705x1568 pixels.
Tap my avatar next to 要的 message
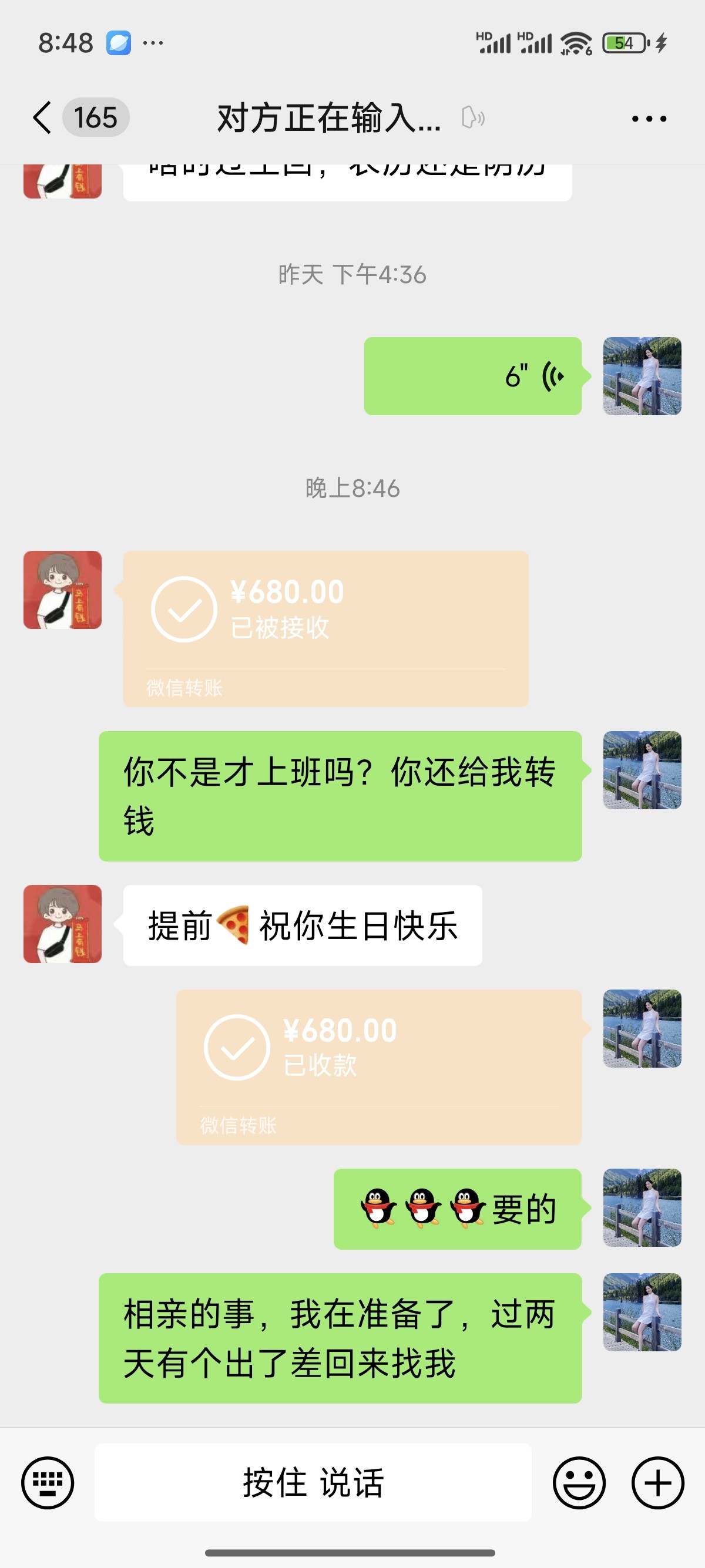pos(642,1207)
